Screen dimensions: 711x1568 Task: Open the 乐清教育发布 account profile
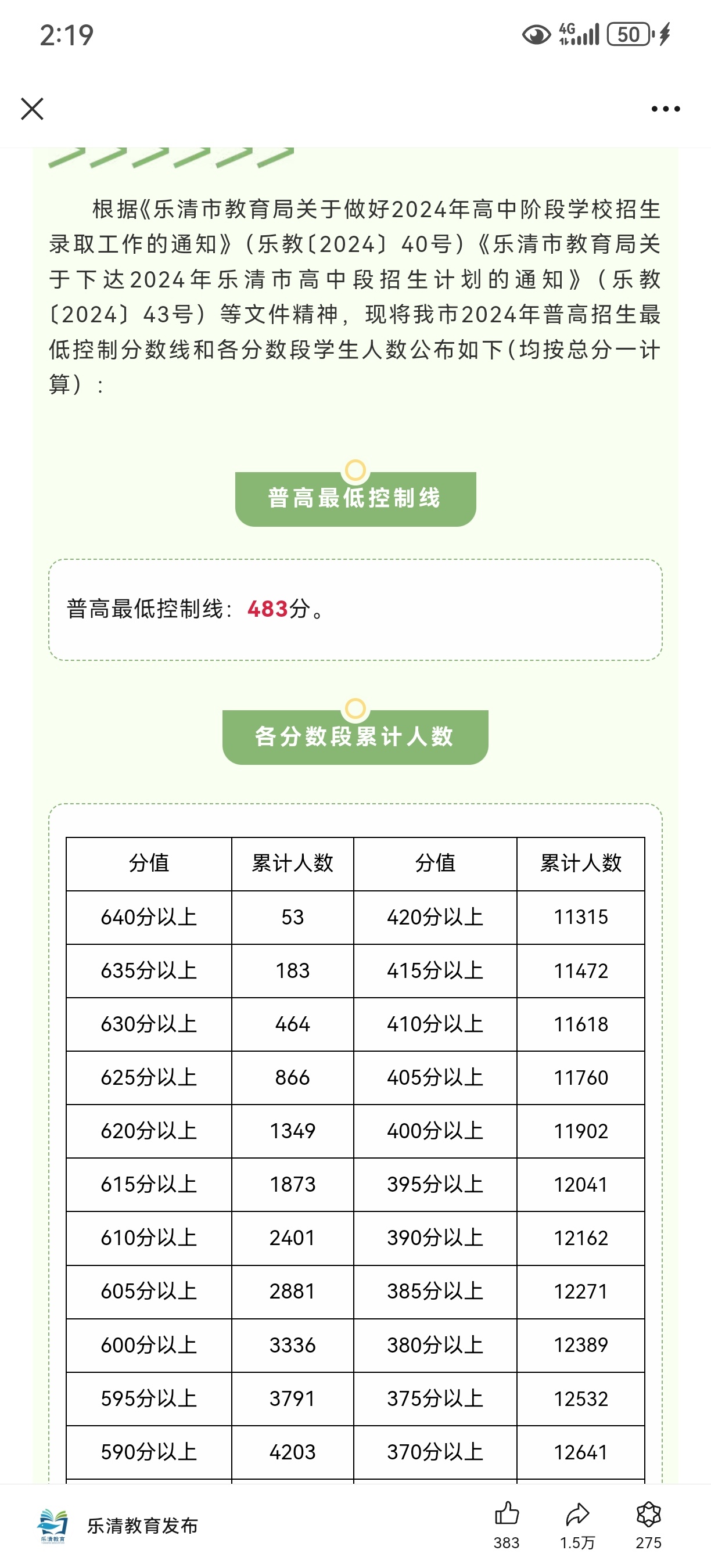point(117,1526)
